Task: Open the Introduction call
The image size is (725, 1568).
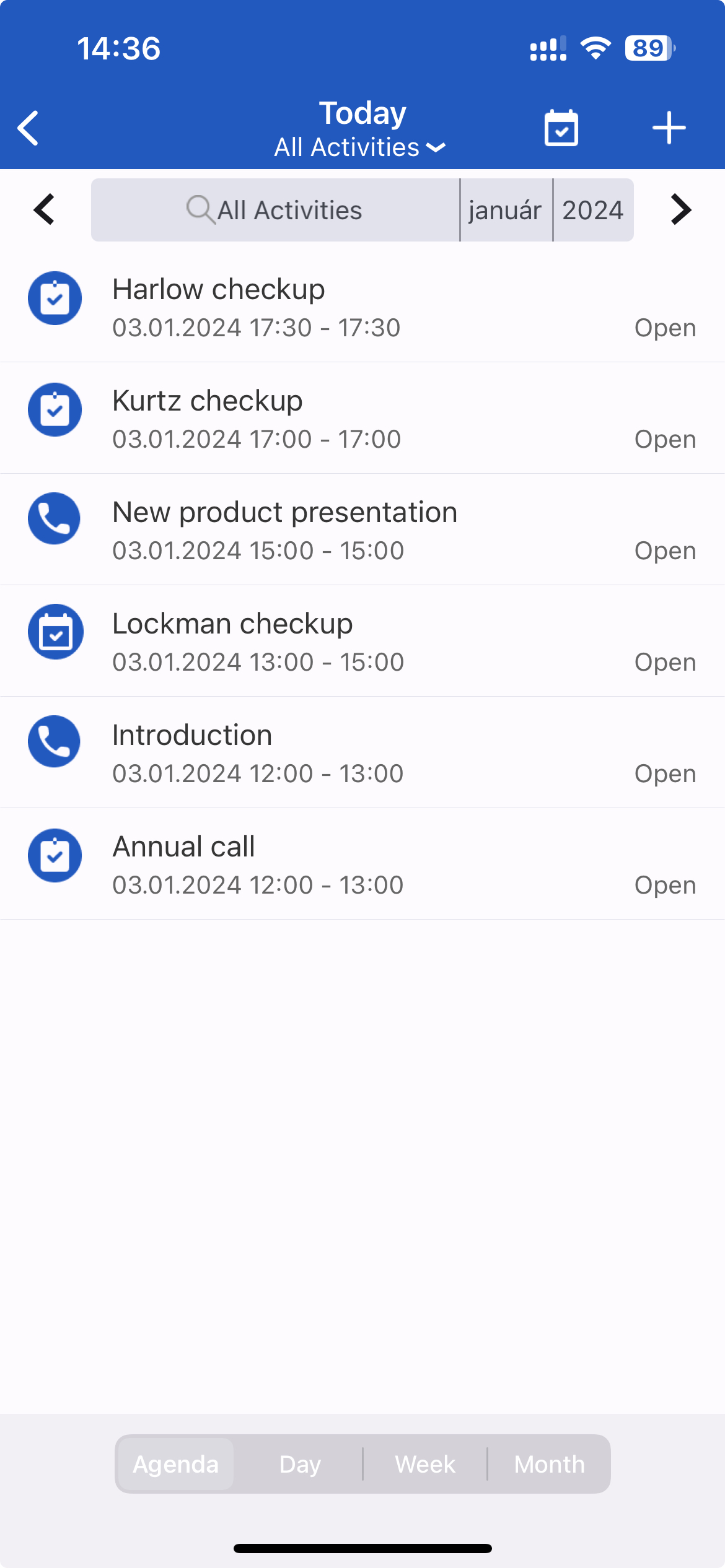Action: pyautogui.click(x=362, y=753)
